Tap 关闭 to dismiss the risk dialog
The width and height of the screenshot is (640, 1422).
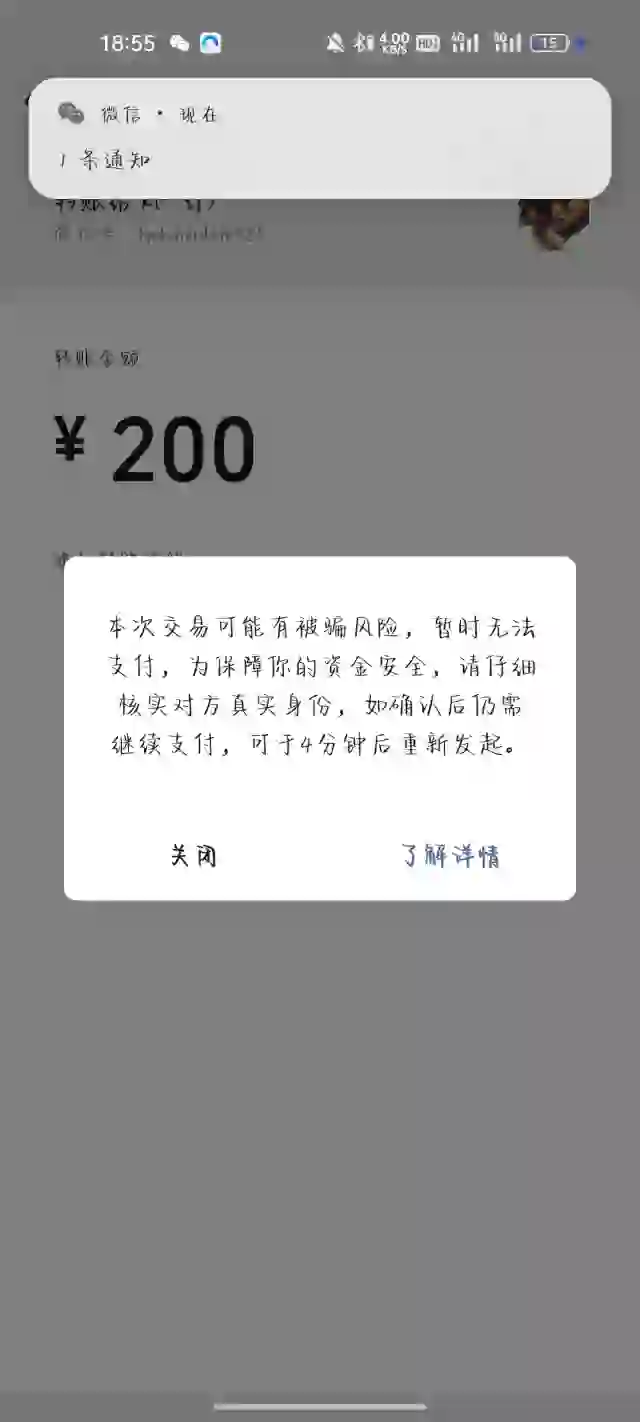pyautogui.click(x=193, y=856)
